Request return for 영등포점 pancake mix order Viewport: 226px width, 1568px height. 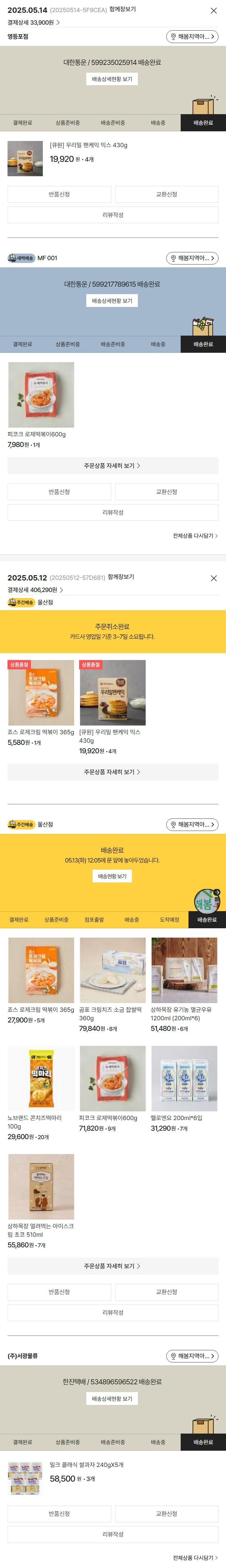tap(59, 194)
